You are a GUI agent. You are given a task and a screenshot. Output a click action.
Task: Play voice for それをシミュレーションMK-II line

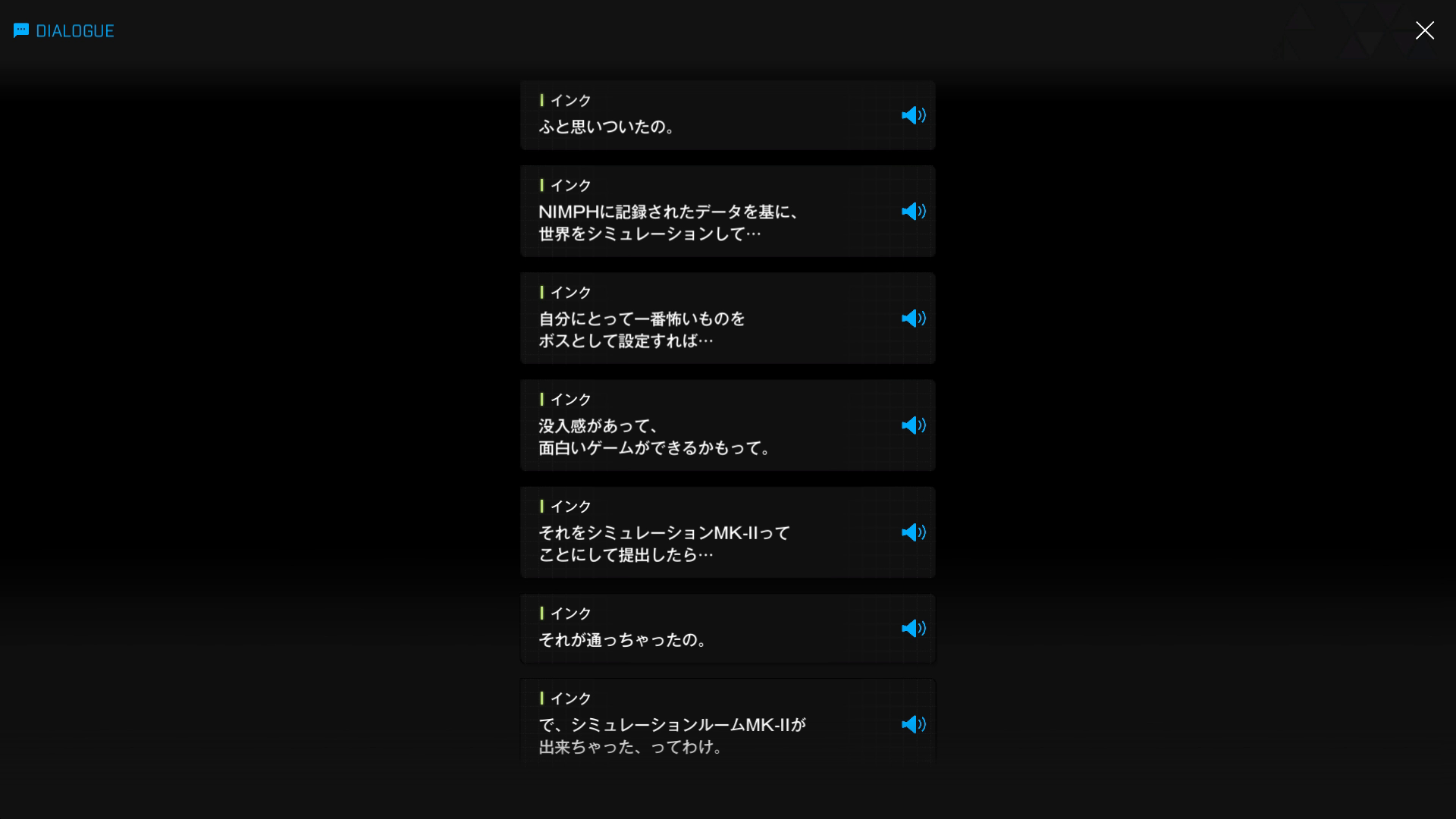point(913,532)
